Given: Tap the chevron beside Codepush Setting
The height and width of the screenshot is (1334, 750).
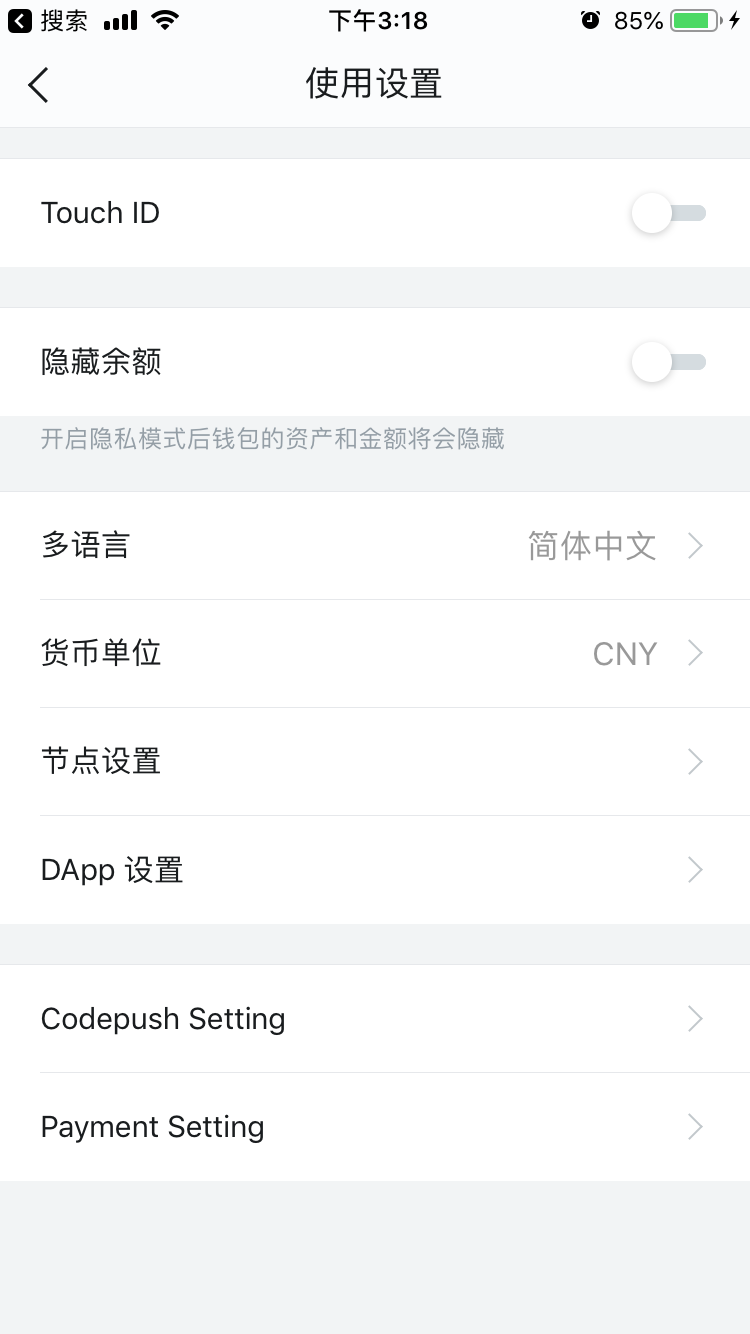Looking at the screenshot, I should (695, 1018).
